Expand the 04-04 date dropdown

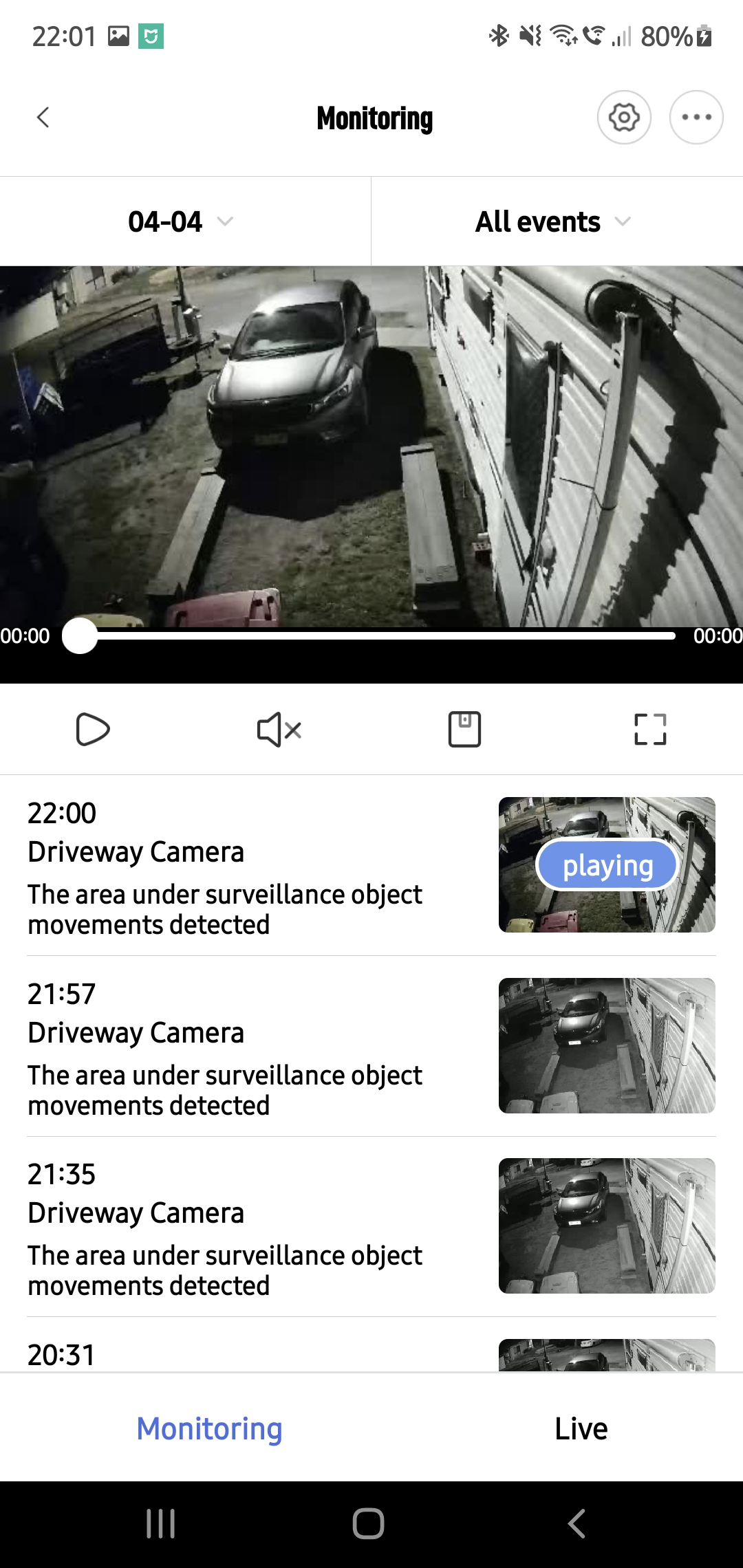[x=182, y=221]
